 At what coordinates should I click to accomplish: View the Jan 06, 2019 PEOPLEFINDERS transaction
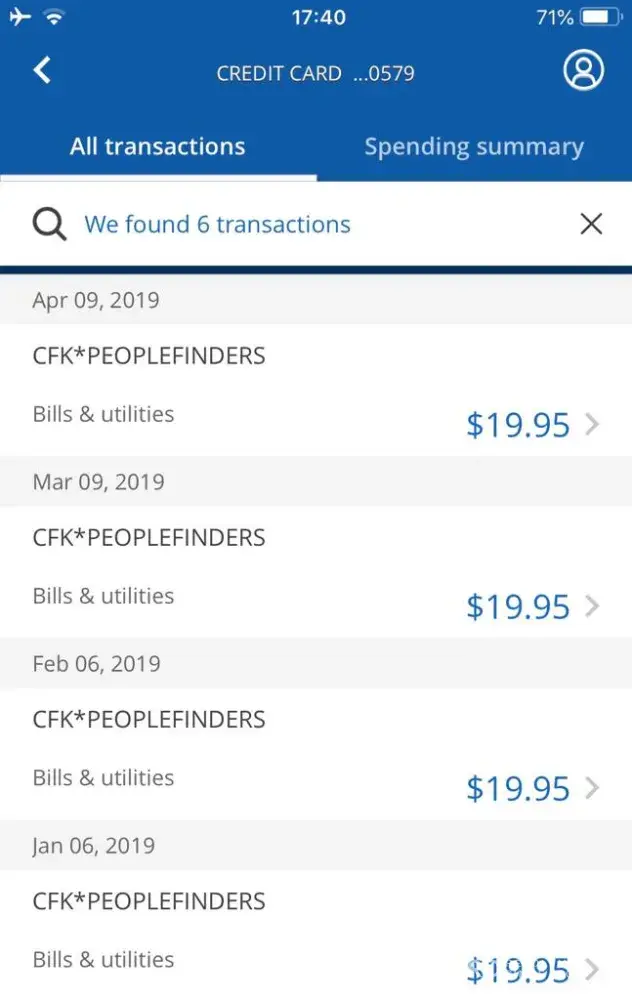tap(316, 935)
